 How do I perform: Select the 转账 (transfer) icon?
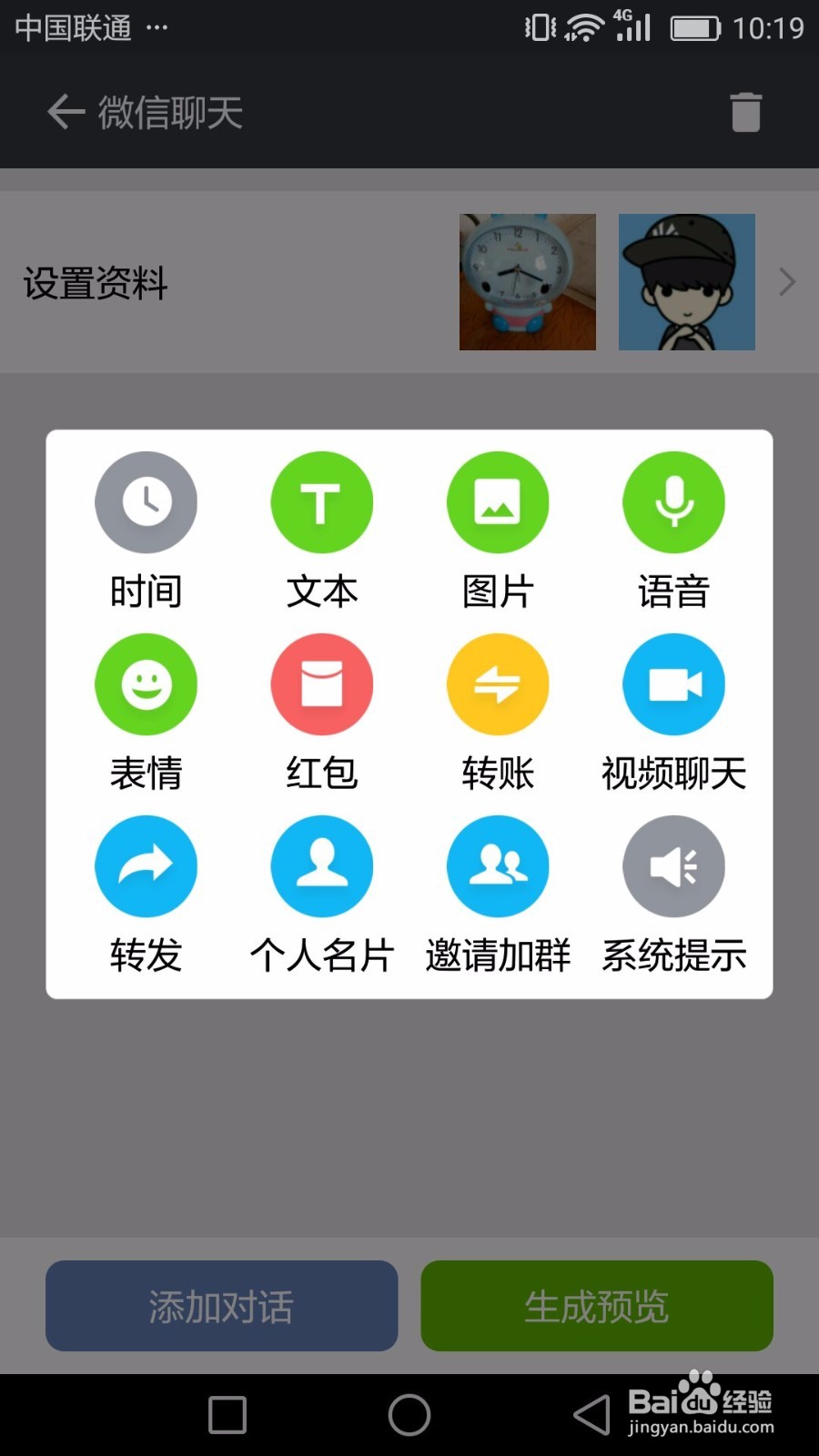(x=498, y=684)
